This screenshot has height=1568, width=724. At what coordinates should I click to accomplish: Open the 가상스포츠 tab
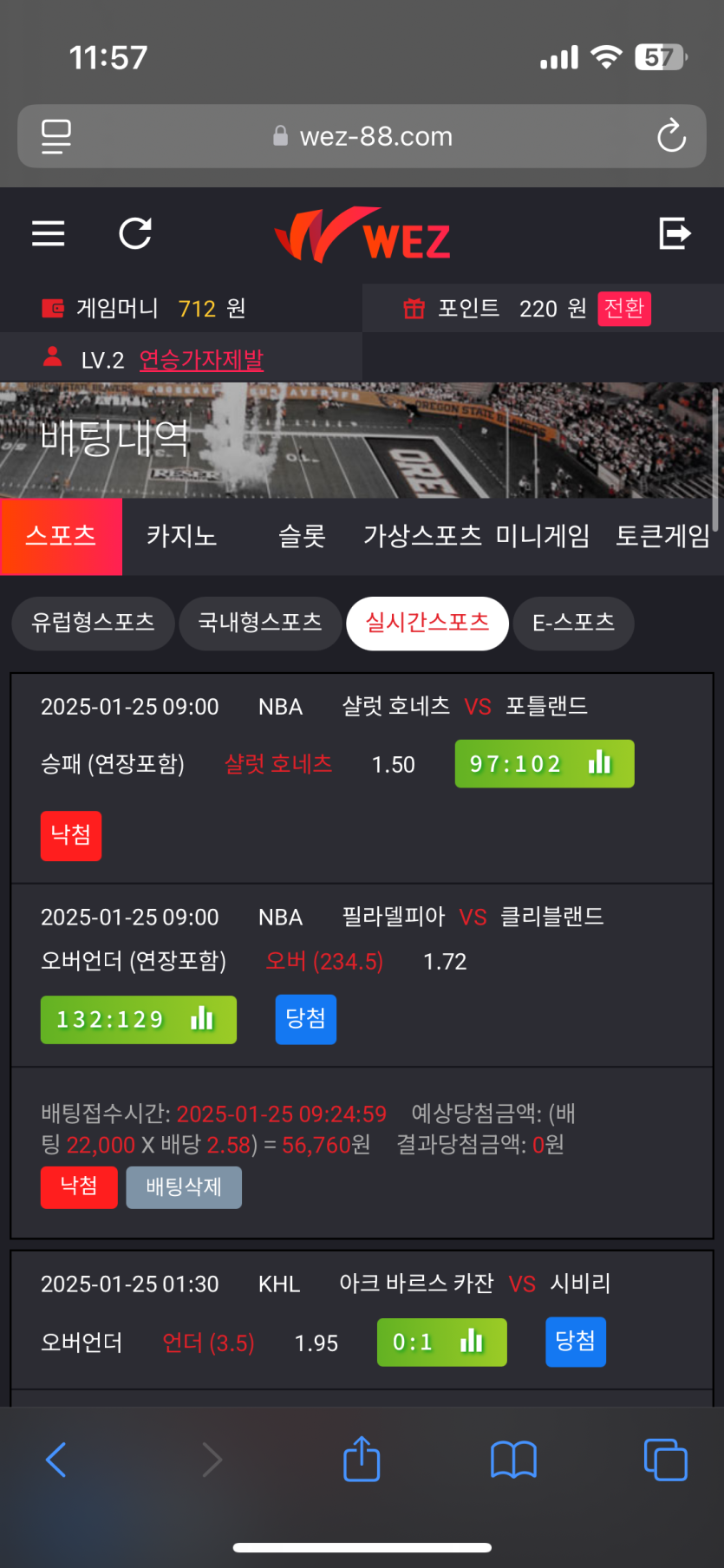coord(422,536)
